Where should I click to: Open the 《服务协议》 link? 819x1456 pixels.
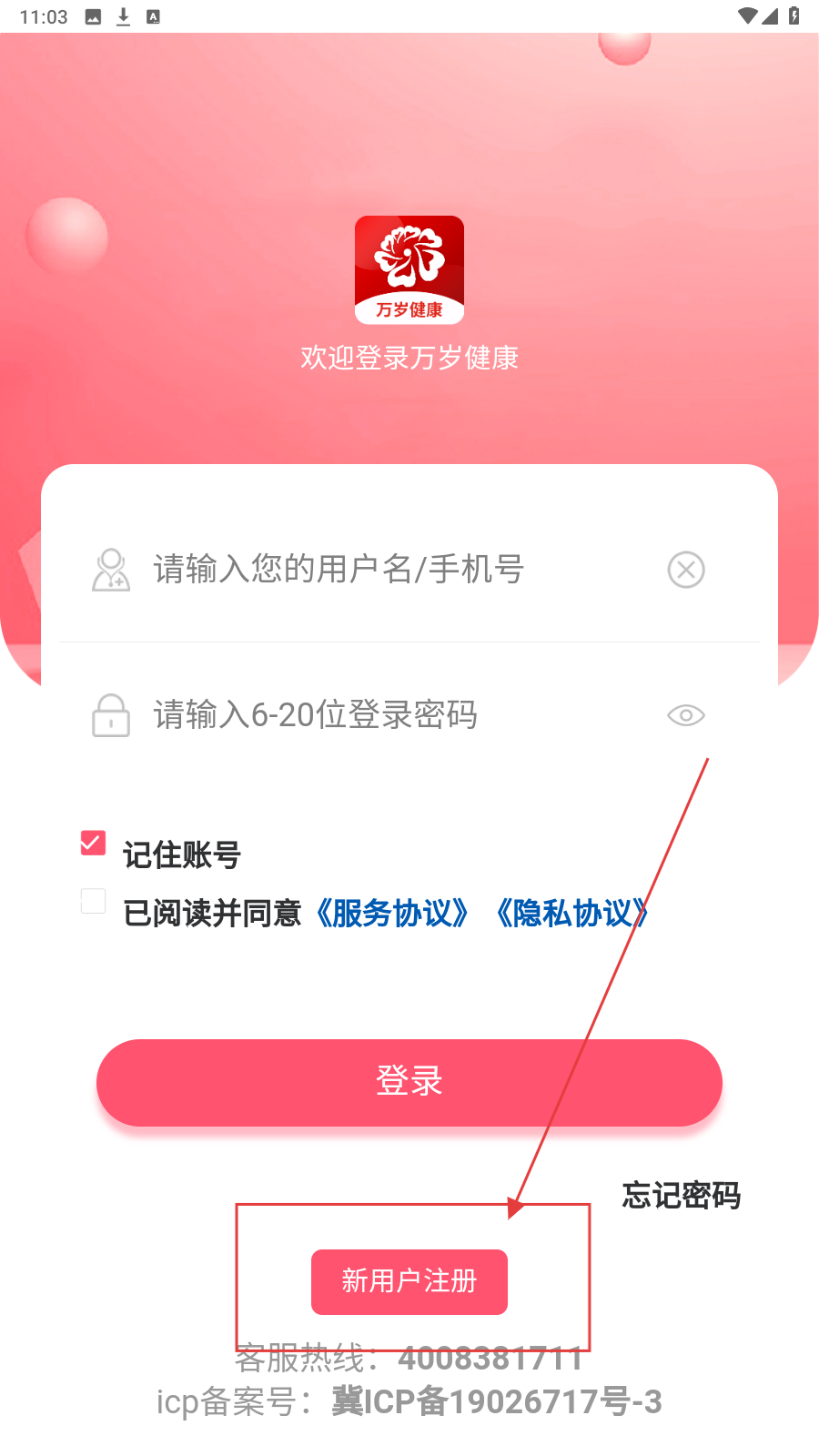391,913
